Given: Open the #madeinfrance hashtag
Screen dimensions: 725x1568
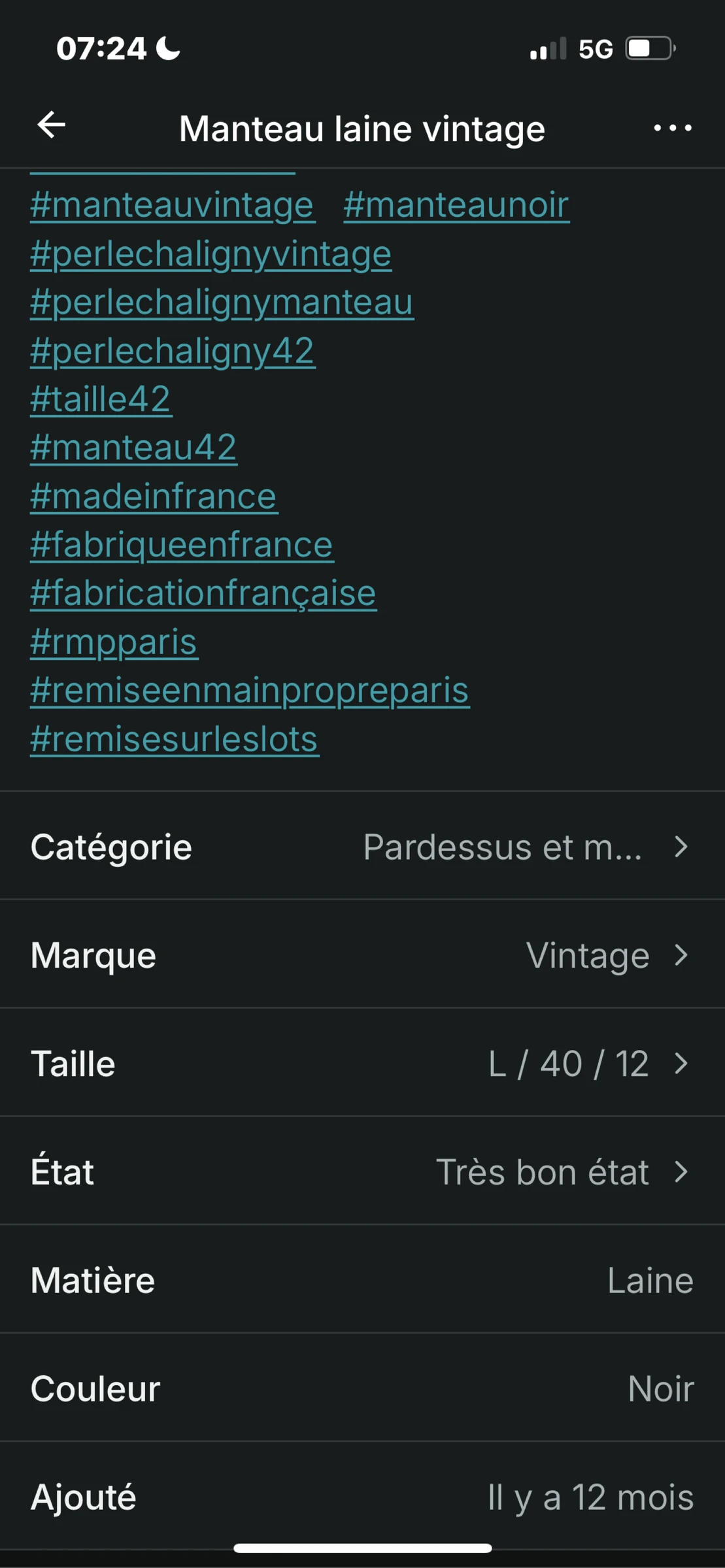Looking at the screenshot, I should [x=154, y=497].
